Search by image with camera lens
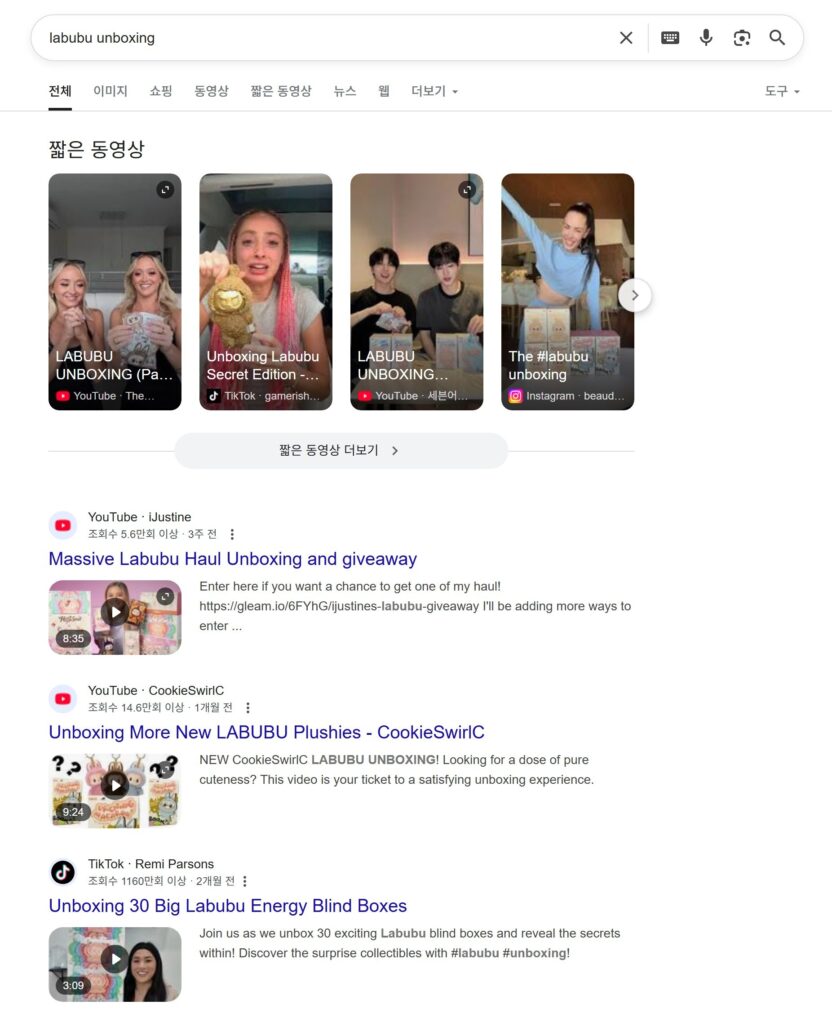Viewport: 832px width, 1009px height. pos(741,38)
